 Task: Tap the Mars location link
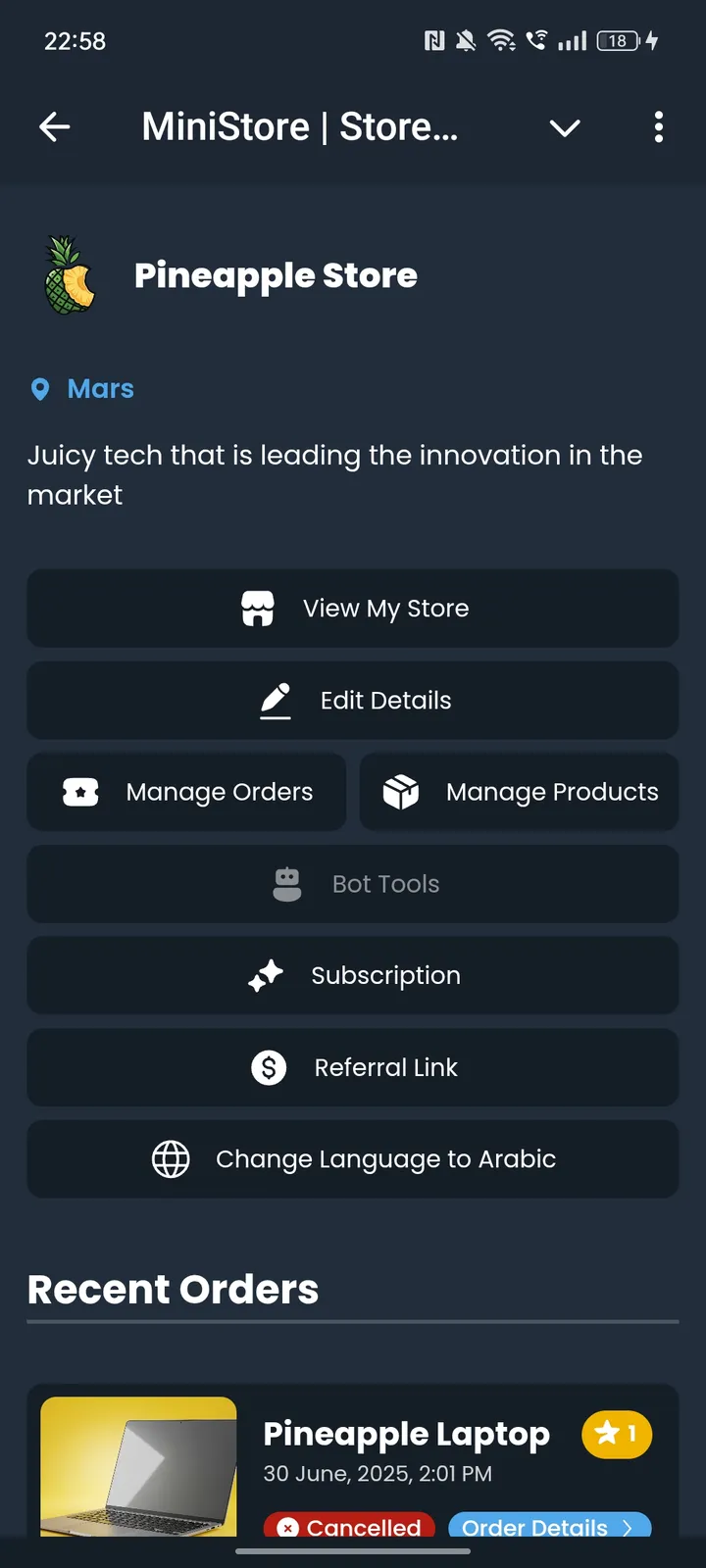coord(100,389)
